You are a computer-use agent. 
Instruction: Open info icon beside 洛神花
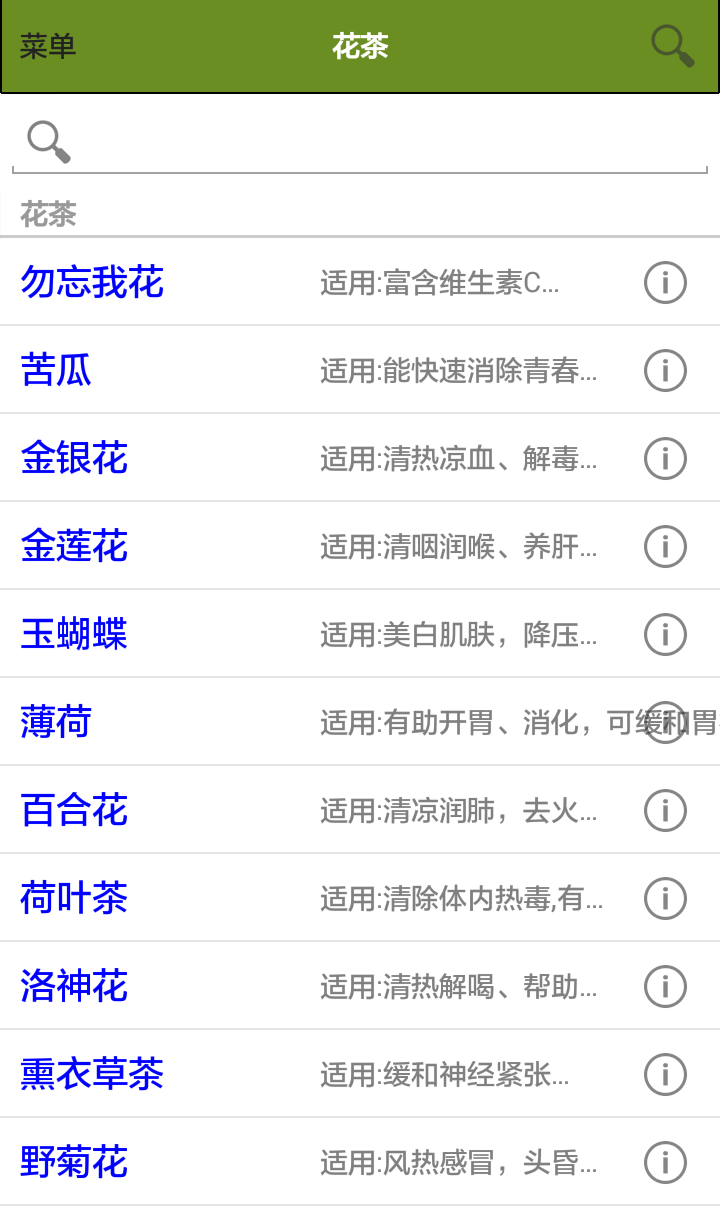[x=665, y=986]
